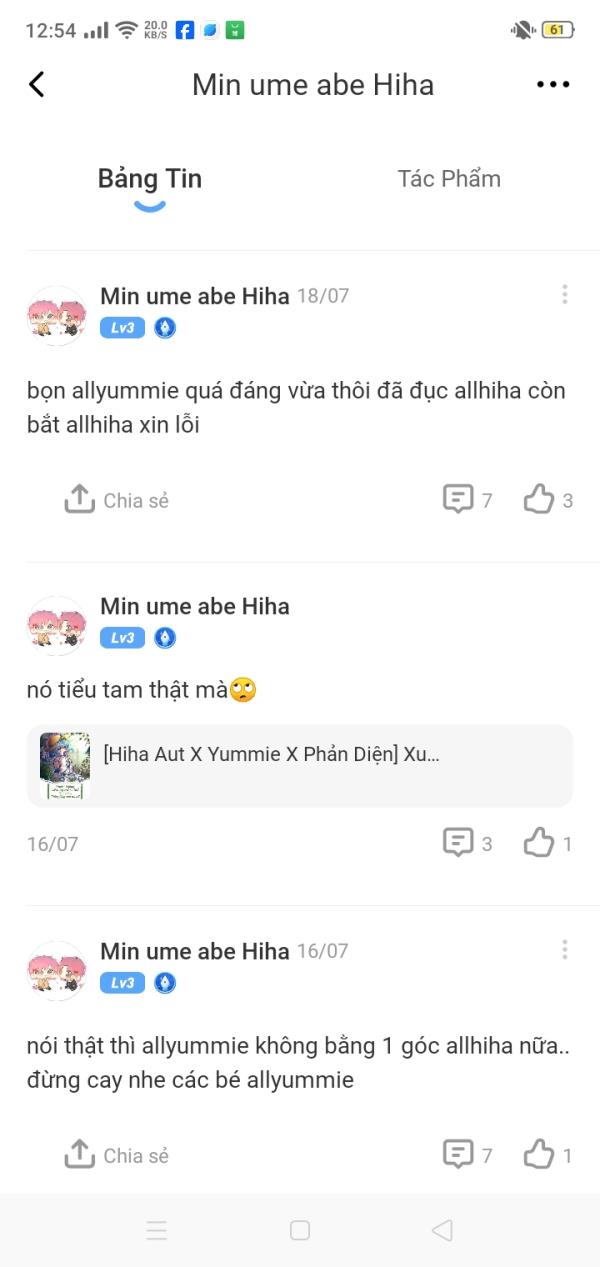Select the Bảng Tin tab
The width and height of the screenshot is (600, 1267).
[x=150, y=179]
